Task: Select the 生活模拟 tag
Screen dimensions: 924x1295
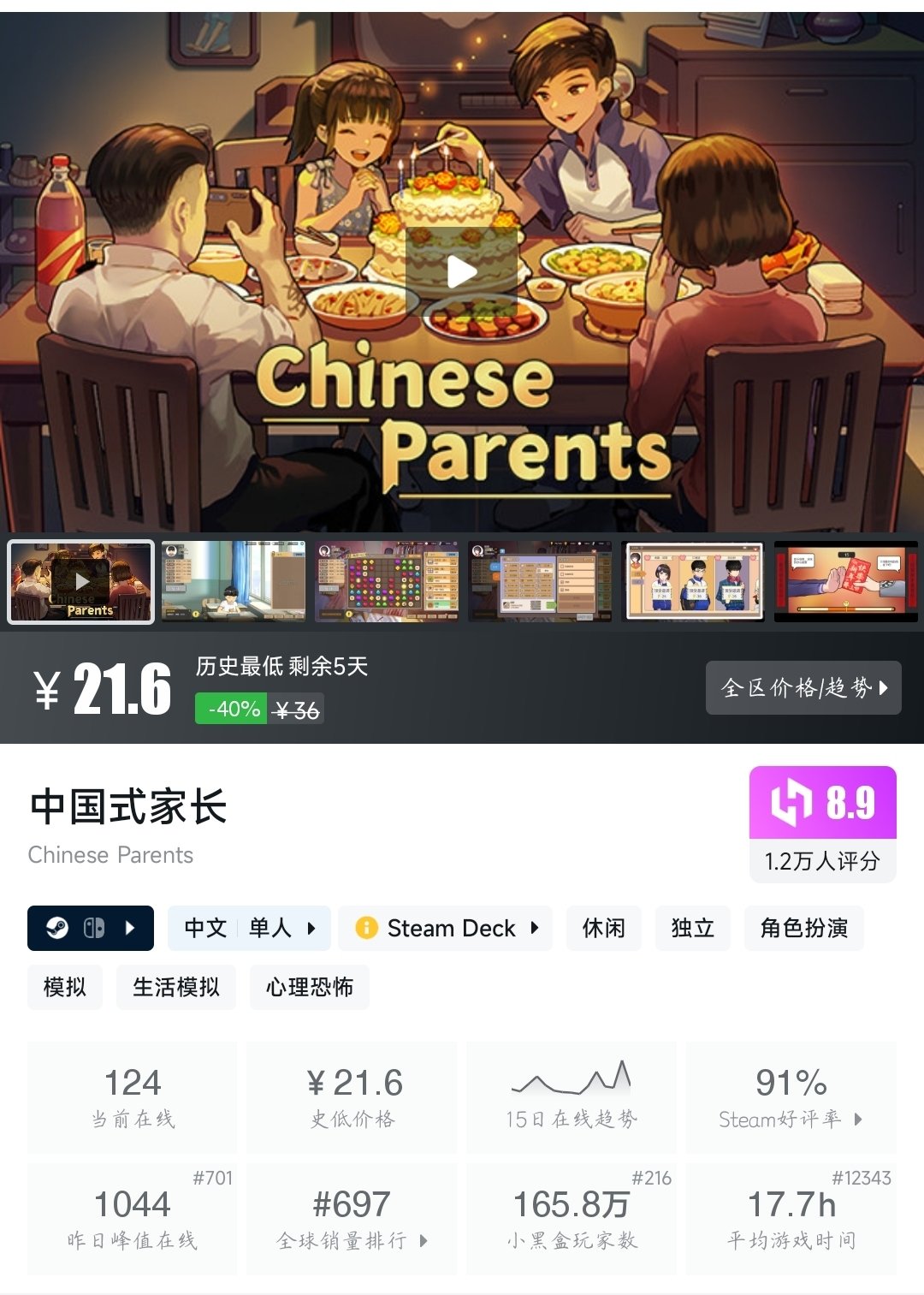Action: point(175,987)
